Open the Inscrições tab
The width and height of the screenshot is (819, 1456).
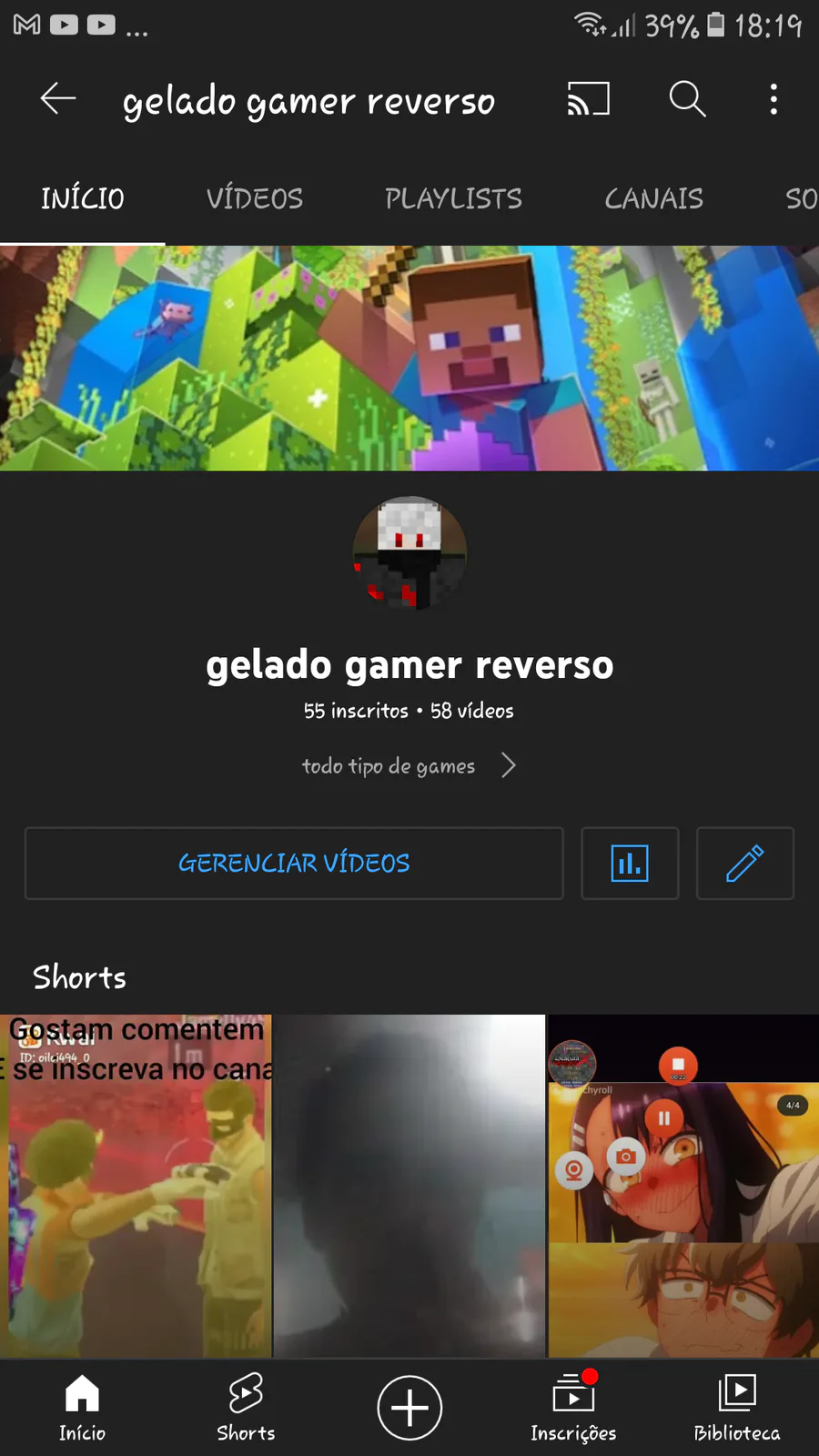tap(573, 1407)
